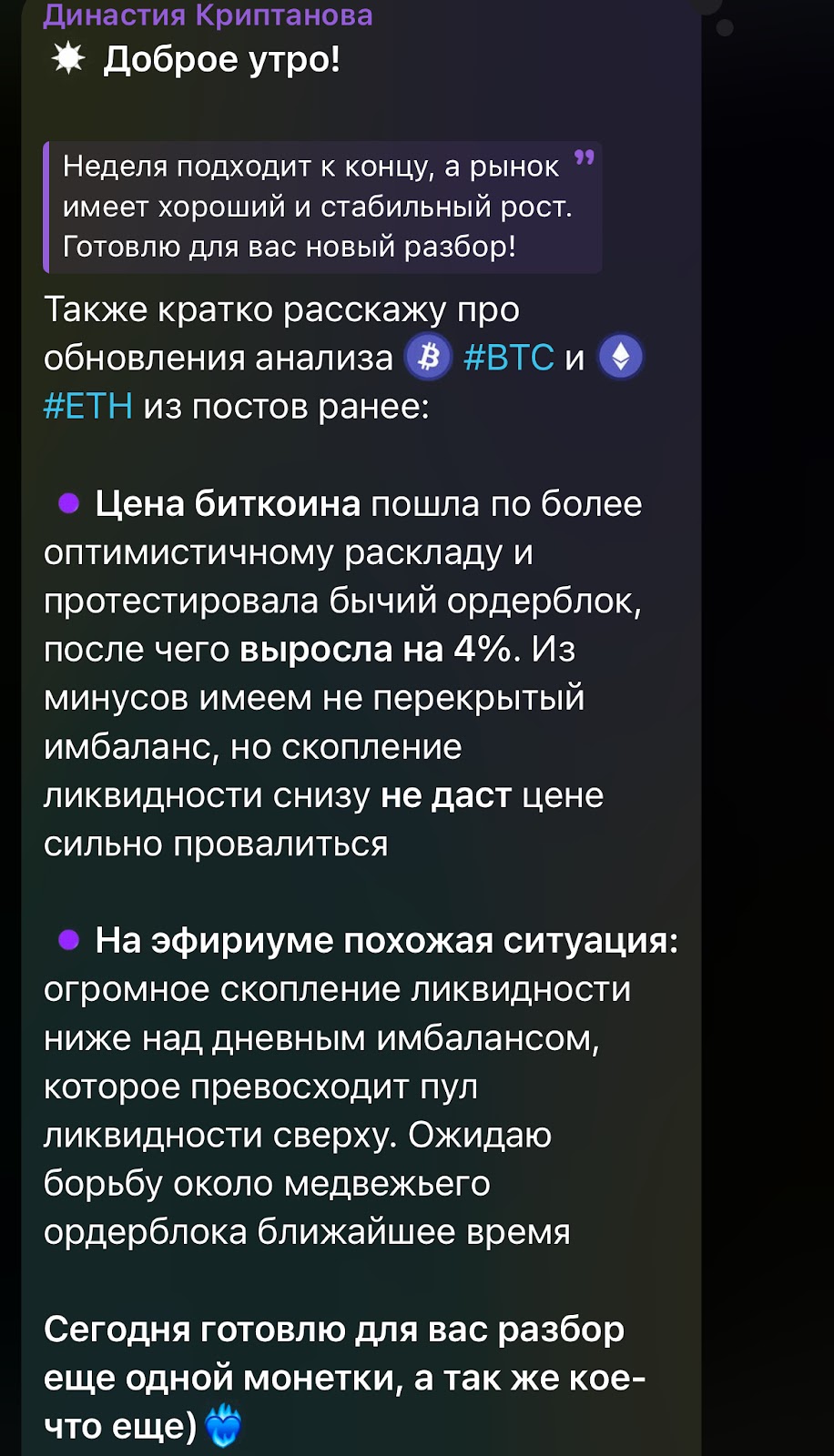Click the purple bullet beside Цена биткоина

(x=65, y=500)
